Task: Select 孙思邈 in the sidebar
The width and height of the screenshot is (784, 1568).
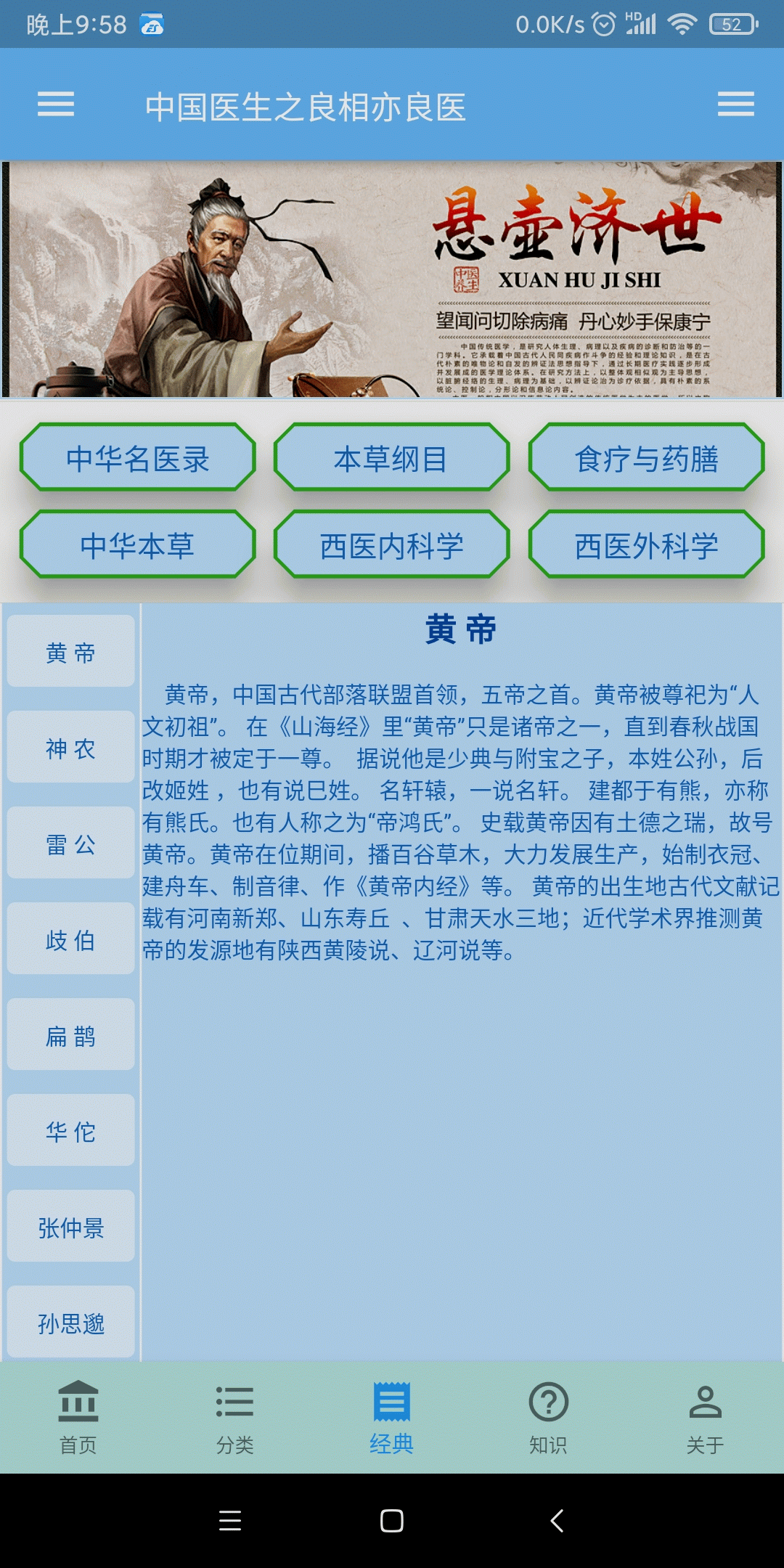Action: (x=70, y=1323)
